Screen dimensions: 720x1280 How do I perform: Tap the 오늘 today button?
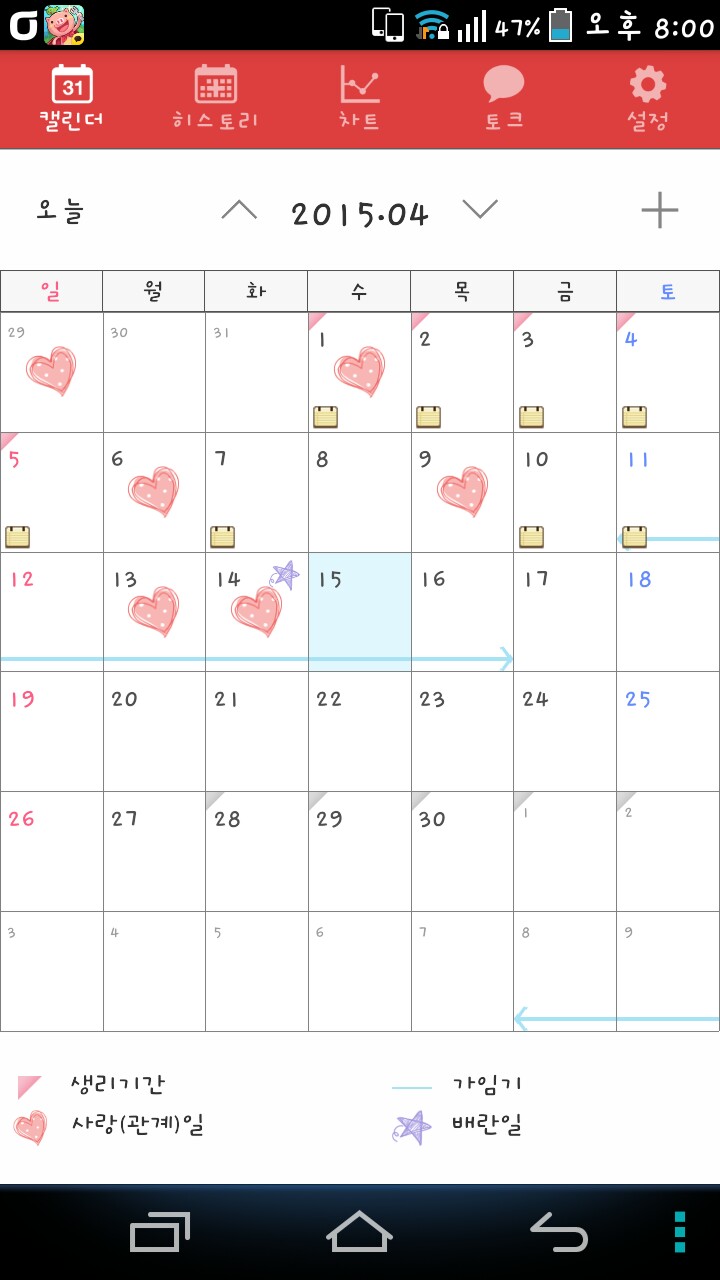(x=62, y=211)
